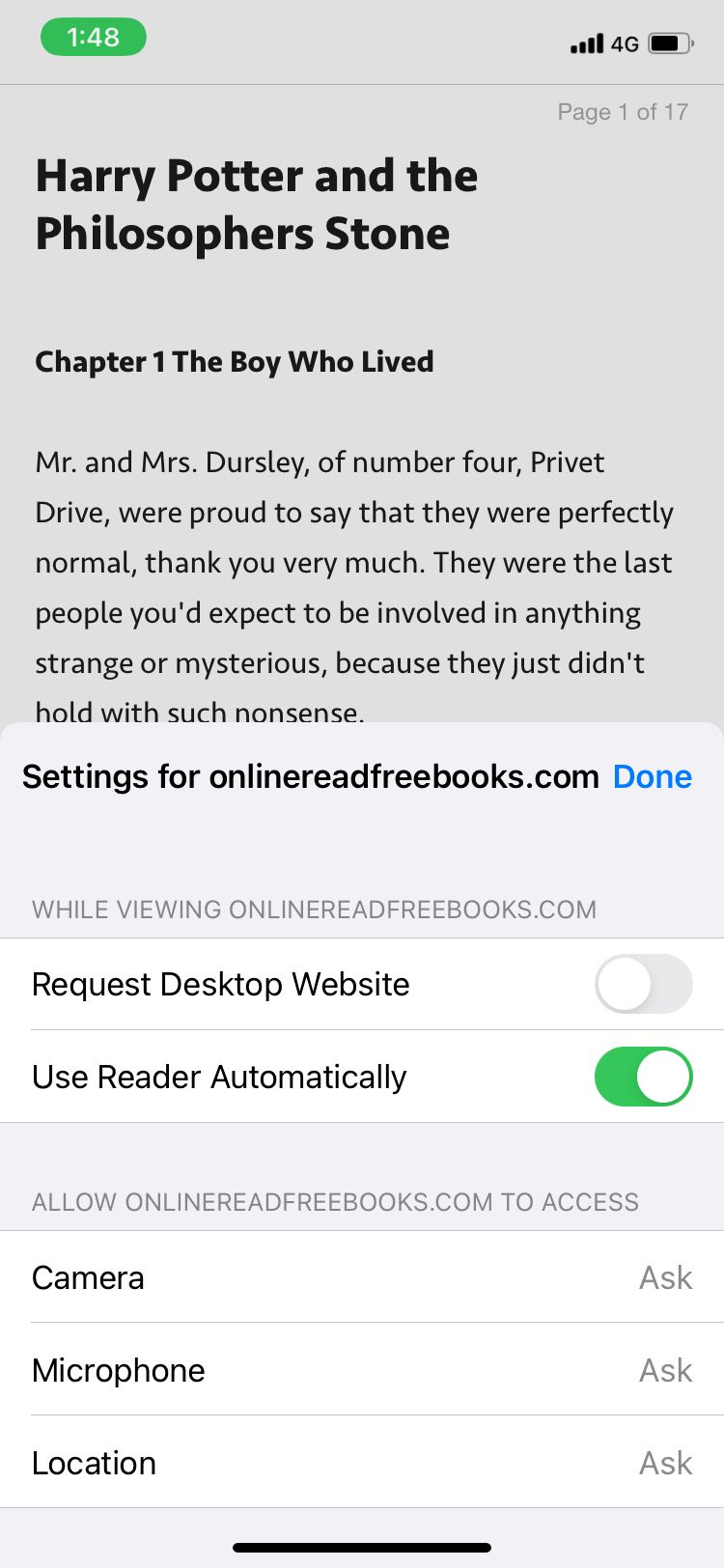Enable Request Desktop Website switch

point(643,984)
